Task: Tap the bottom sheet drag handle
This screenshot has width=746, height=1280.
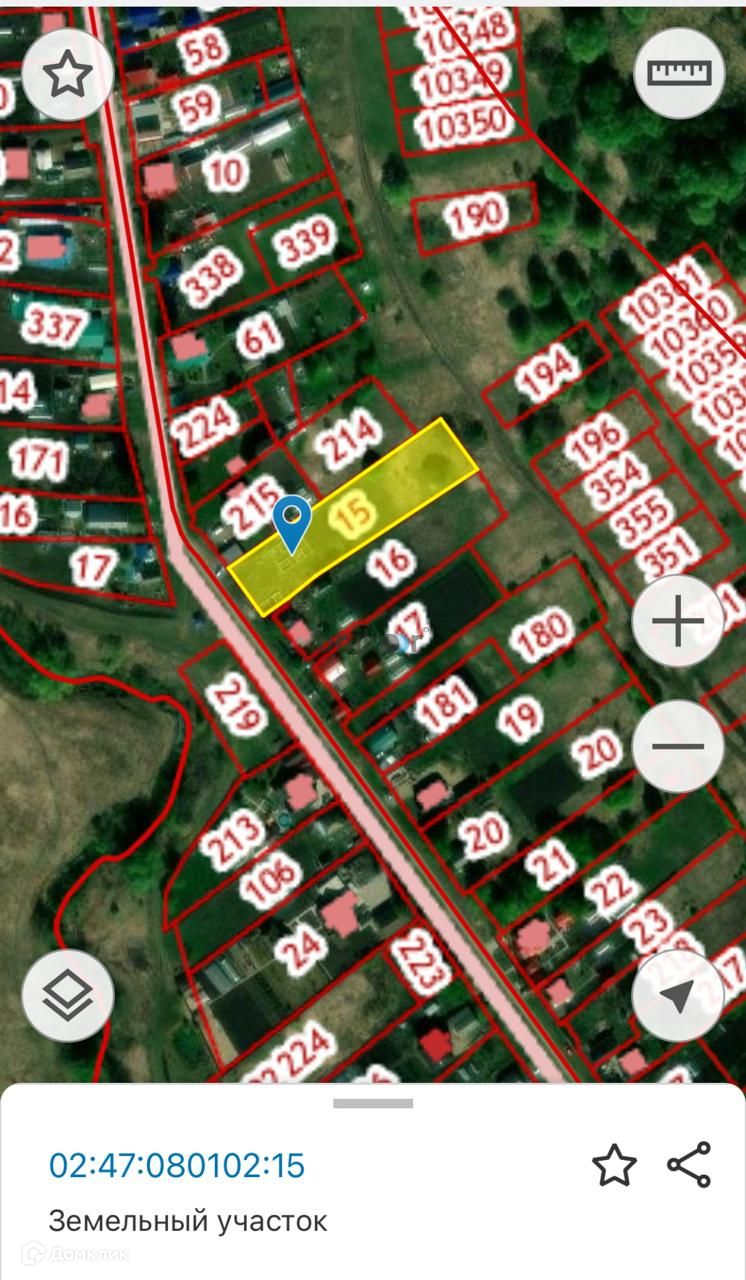Action: point(373,1103)
